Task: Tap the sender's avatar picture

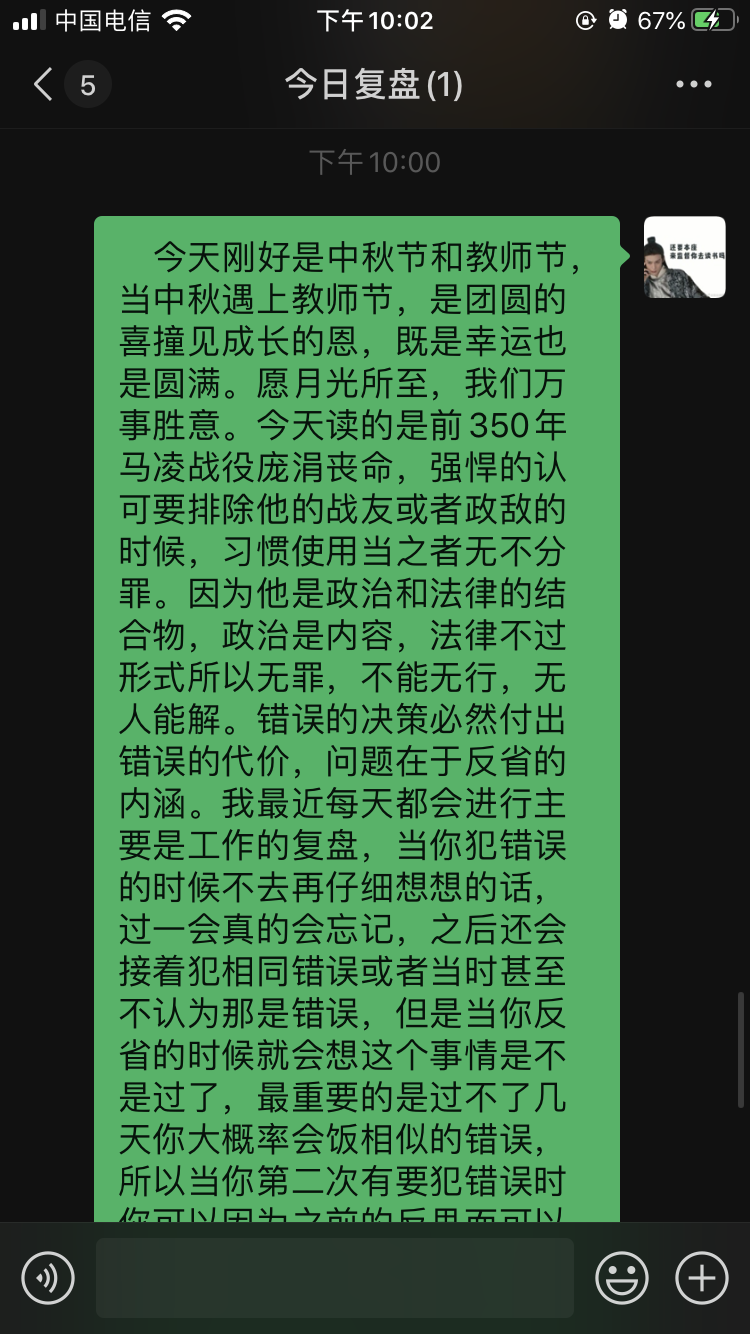Action: coord(685,257)
